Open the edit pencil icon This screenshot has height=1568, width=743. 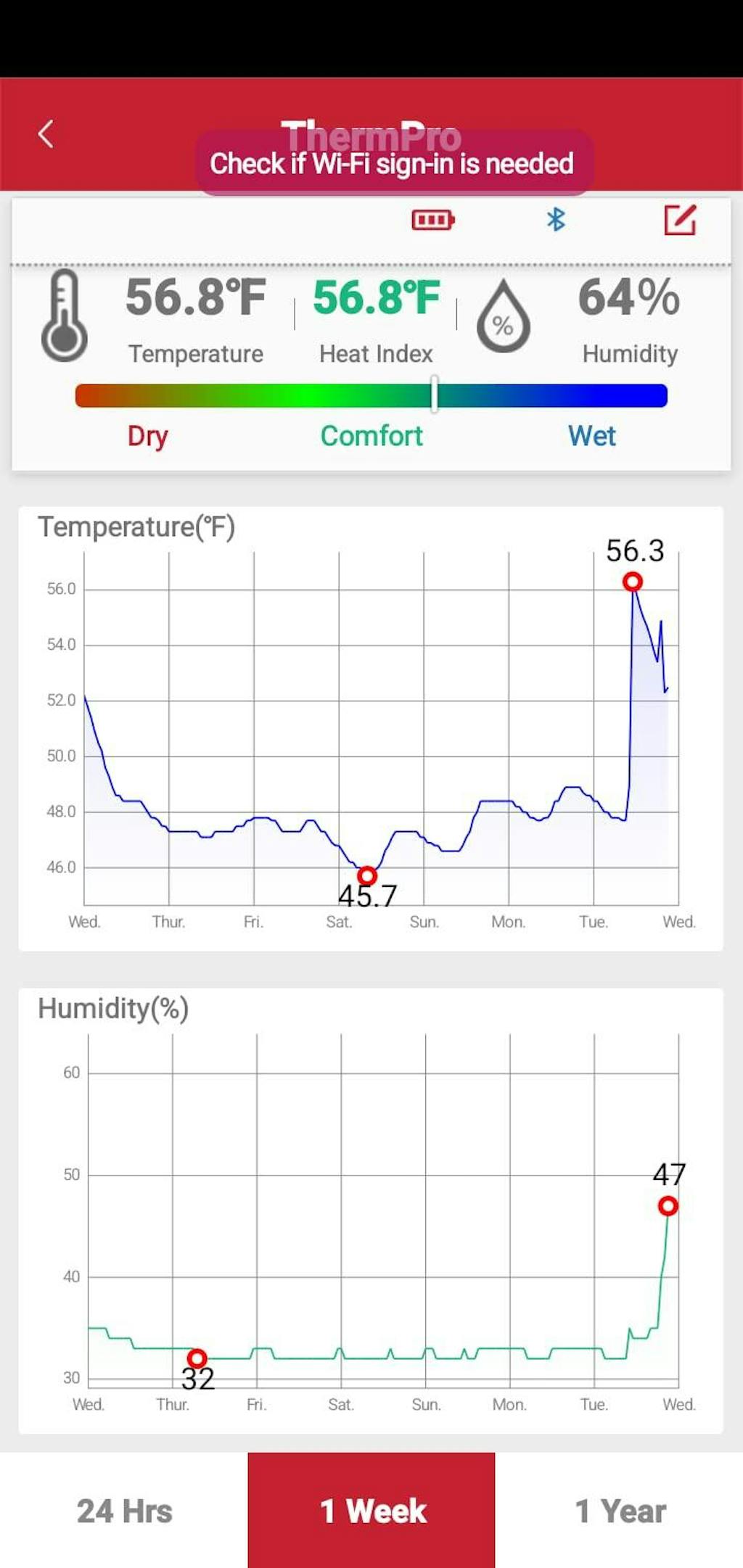click(x=680, y=220)
